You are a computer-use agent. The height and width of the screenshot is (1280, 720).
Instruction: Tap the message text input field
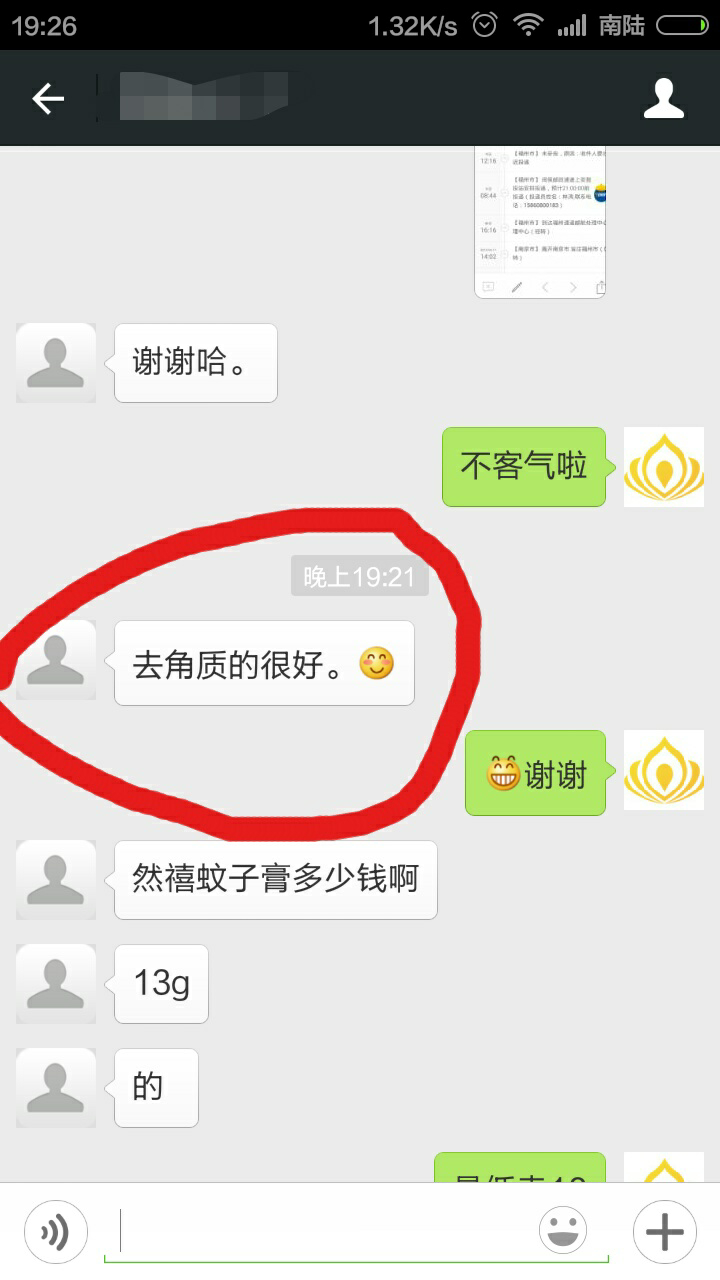(320, 1232)
